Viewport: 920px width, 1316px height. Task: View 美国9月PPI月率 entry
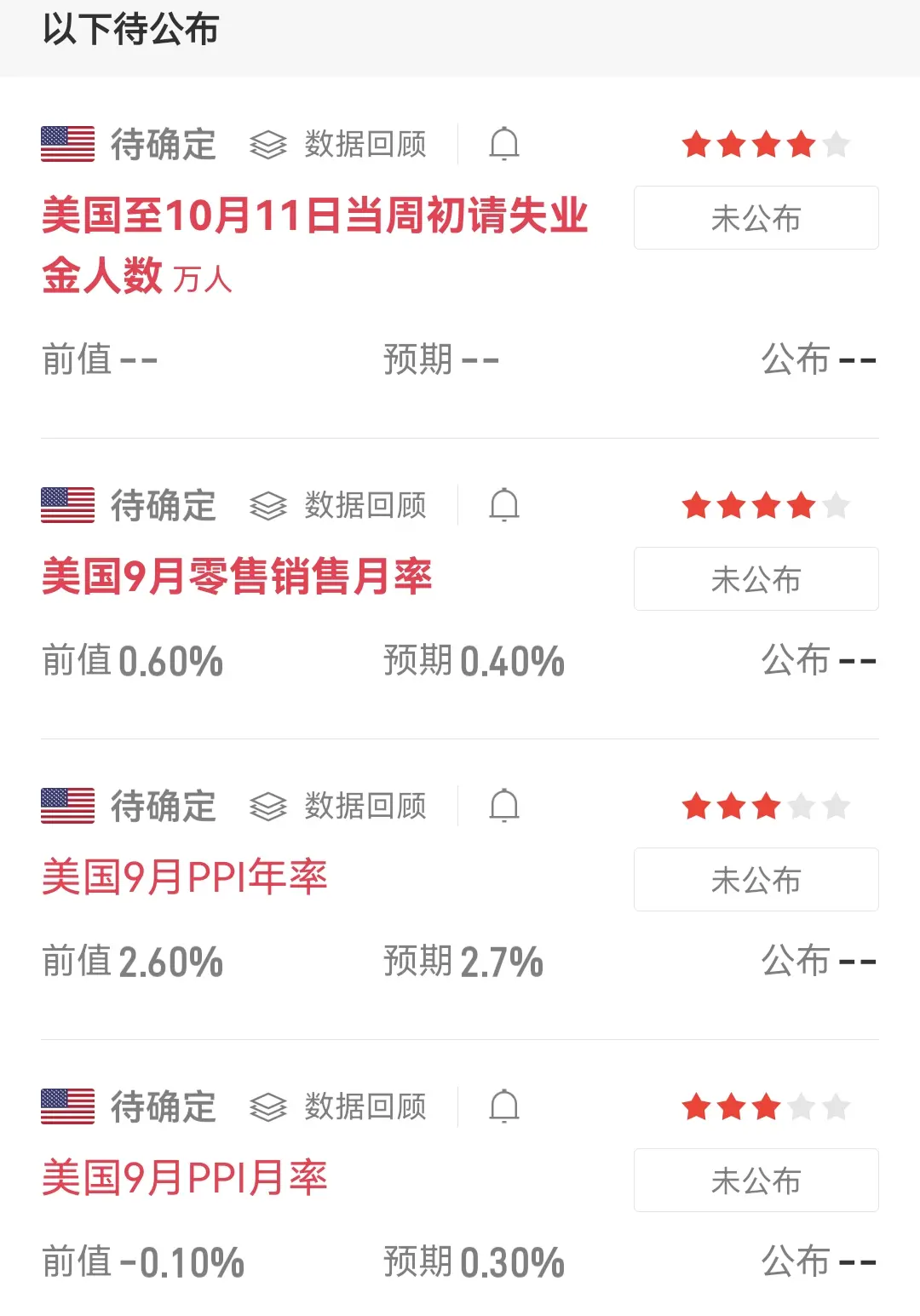click(x=185, y=1178)
